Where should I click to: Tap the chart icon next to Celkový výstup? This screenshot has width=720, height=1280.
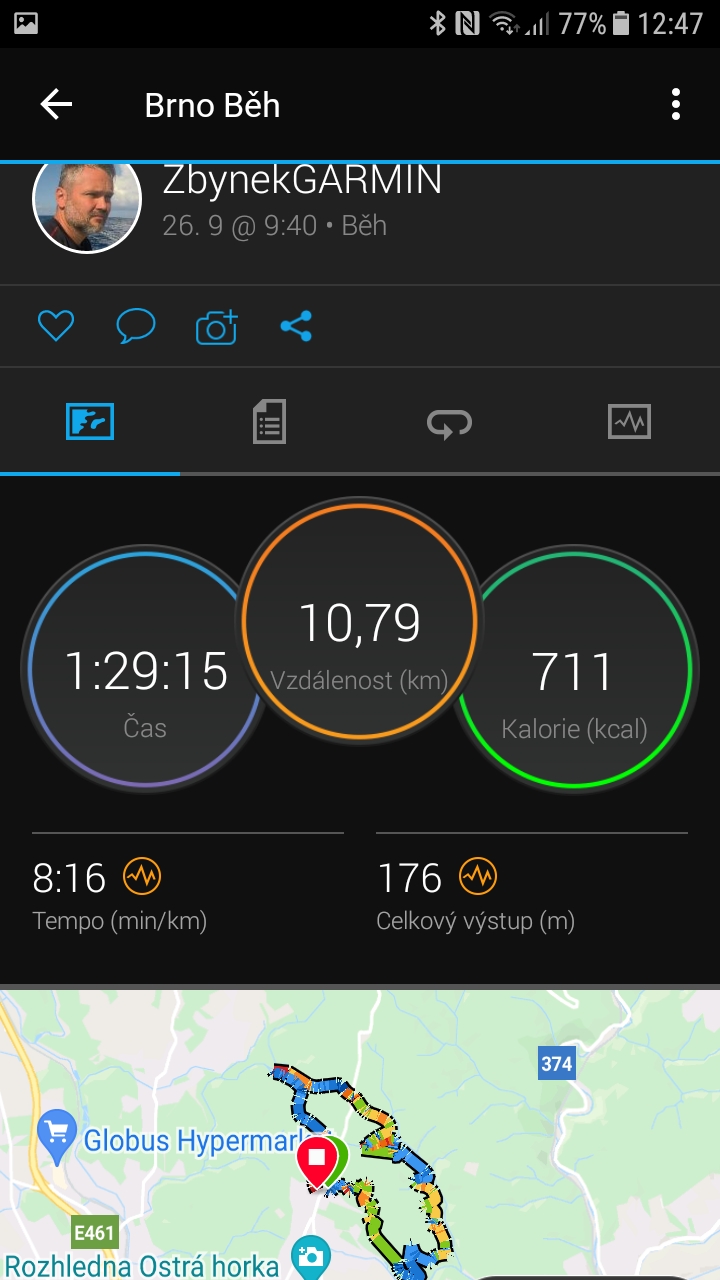[477, 877]
